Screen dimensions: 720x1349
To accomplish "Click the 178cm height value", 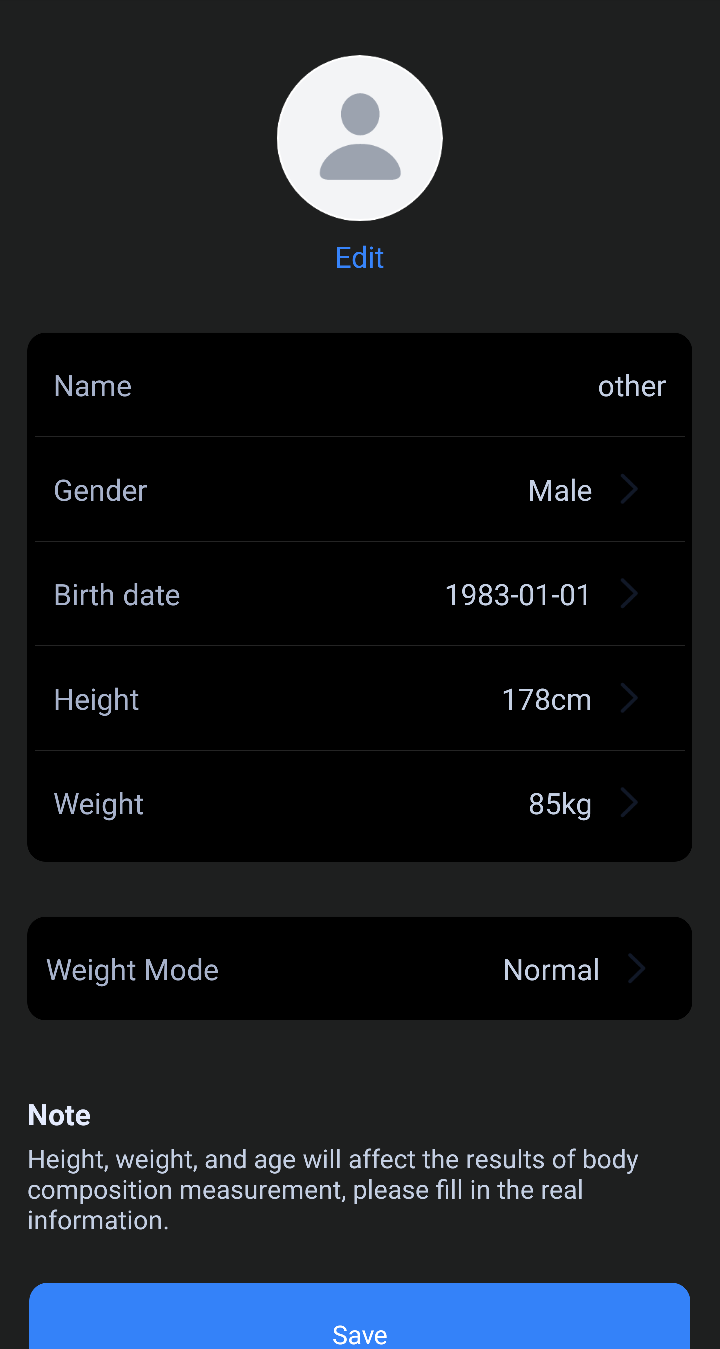I will click(x=547, y=699).
